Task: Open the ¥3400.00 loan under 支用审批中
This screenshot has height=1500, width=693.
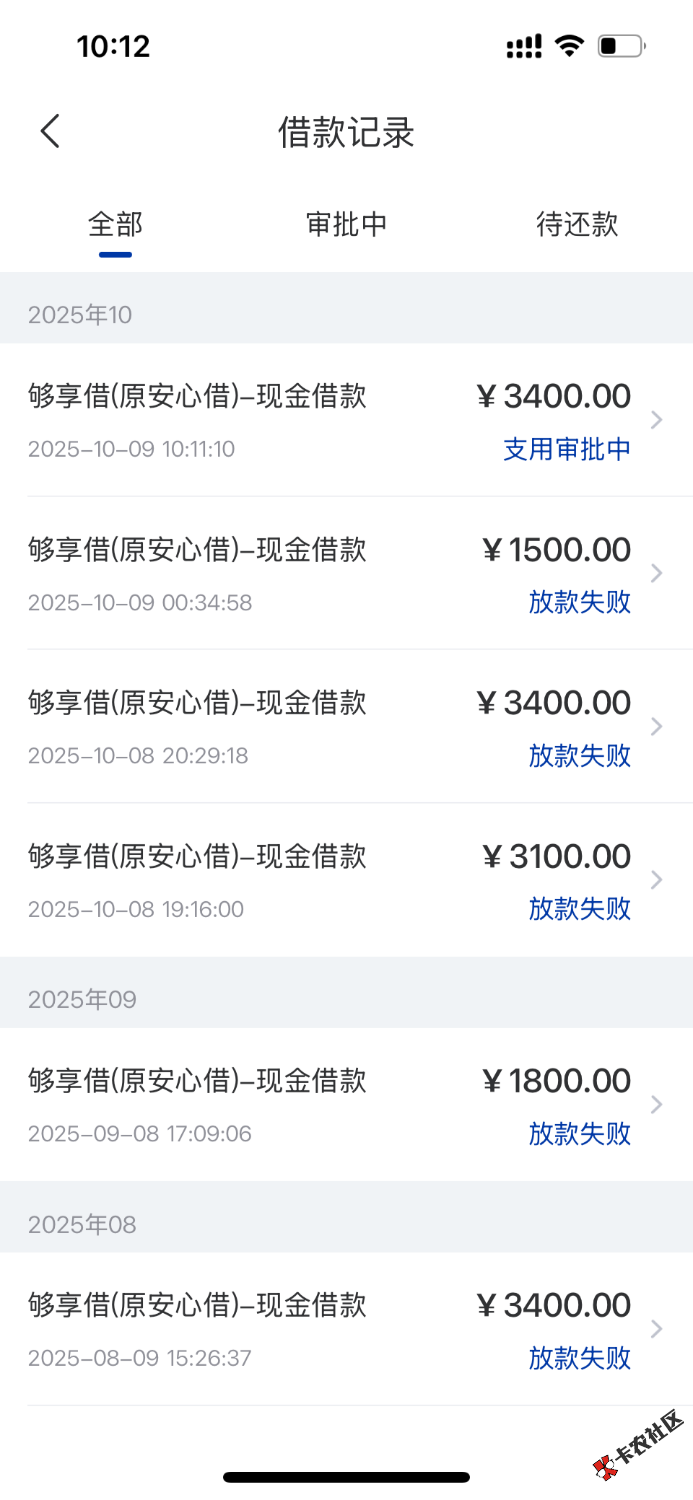Action: click(346, 420)
